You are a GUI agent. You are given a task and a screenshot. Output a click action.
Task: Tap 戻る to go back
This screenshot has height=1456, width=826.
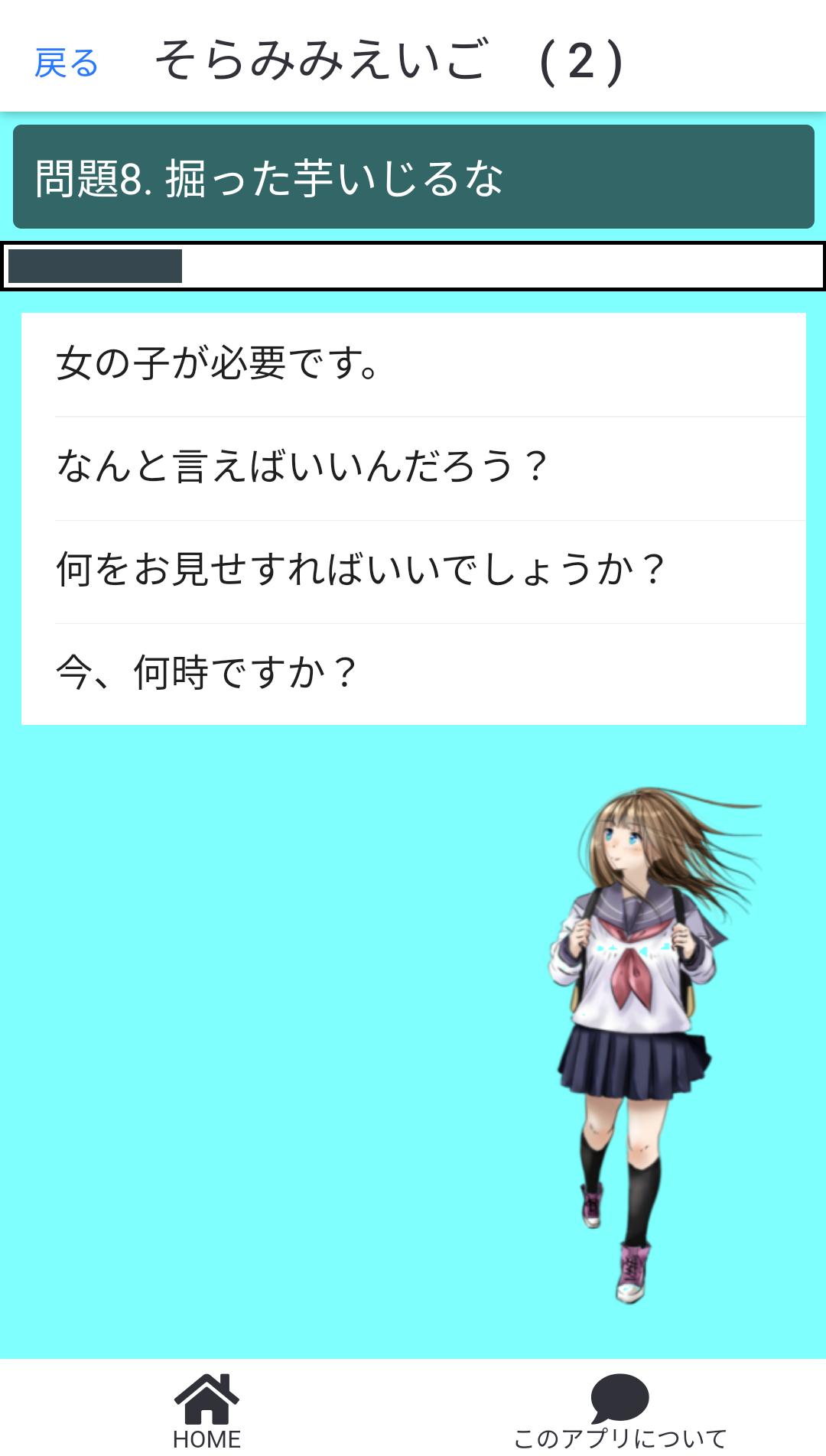coord(67,63)
